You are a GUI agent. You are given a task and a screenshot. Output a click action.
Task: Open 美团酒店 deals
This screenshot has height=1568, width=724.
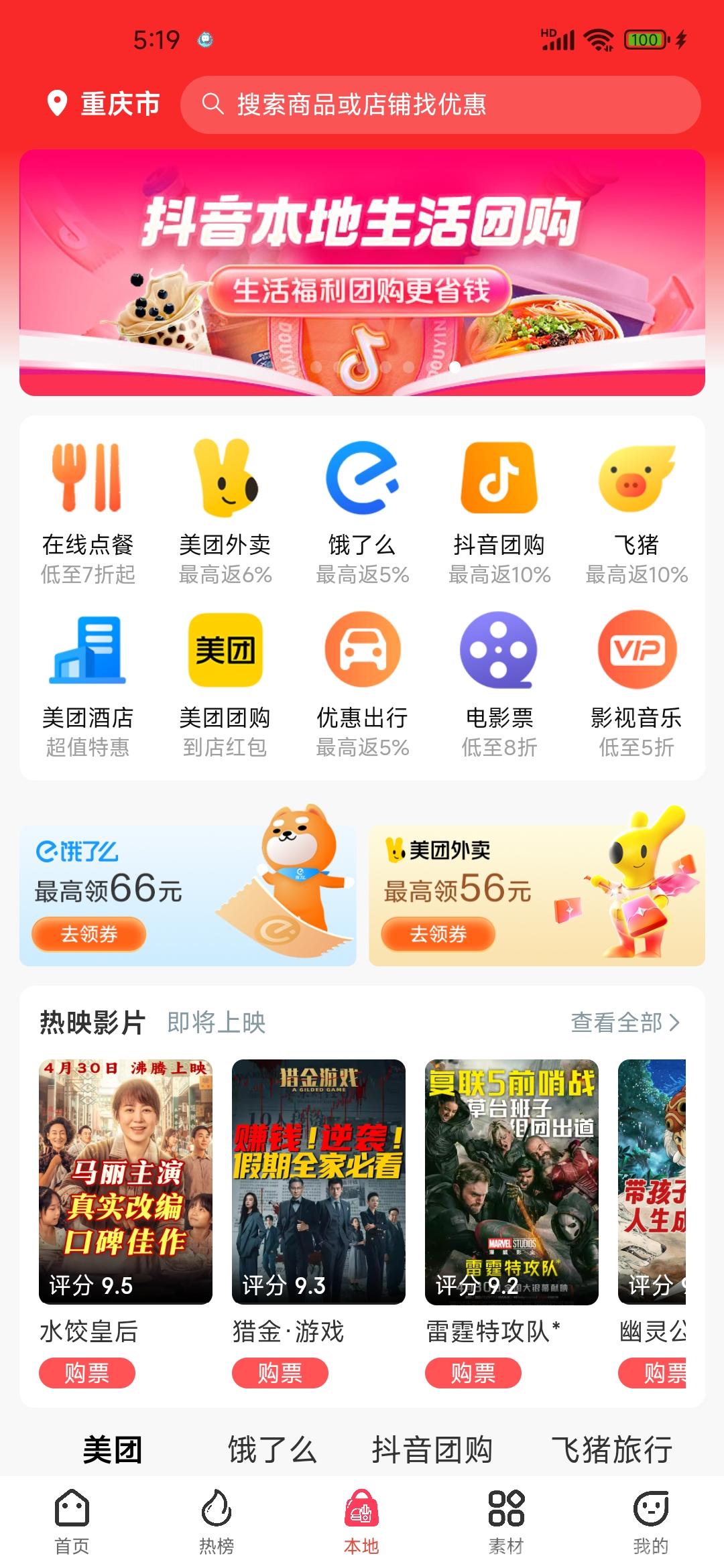tap(87, 685)
